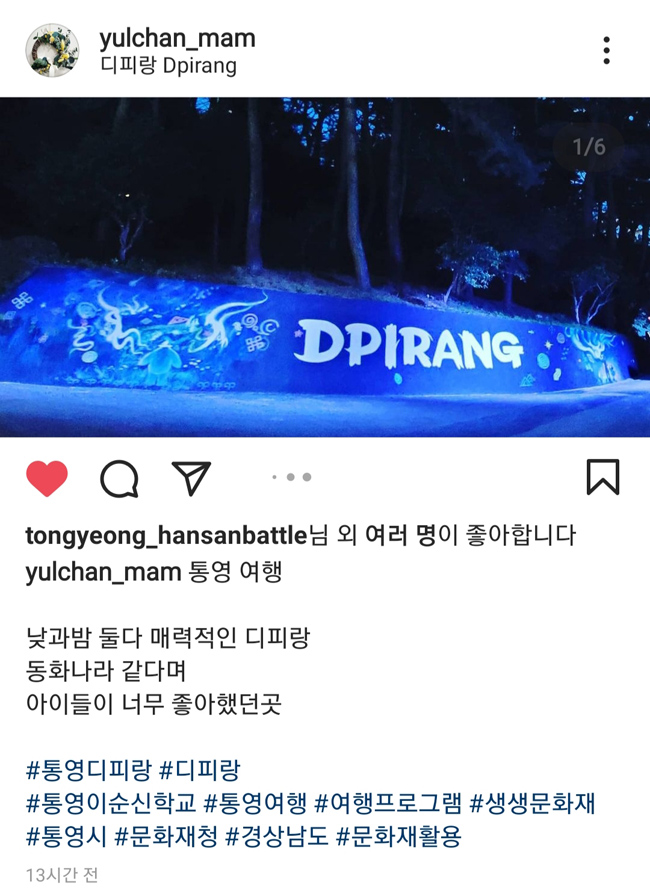Open yulchan_mam's profile picture

pyautogui.click(x=52, y=50)
